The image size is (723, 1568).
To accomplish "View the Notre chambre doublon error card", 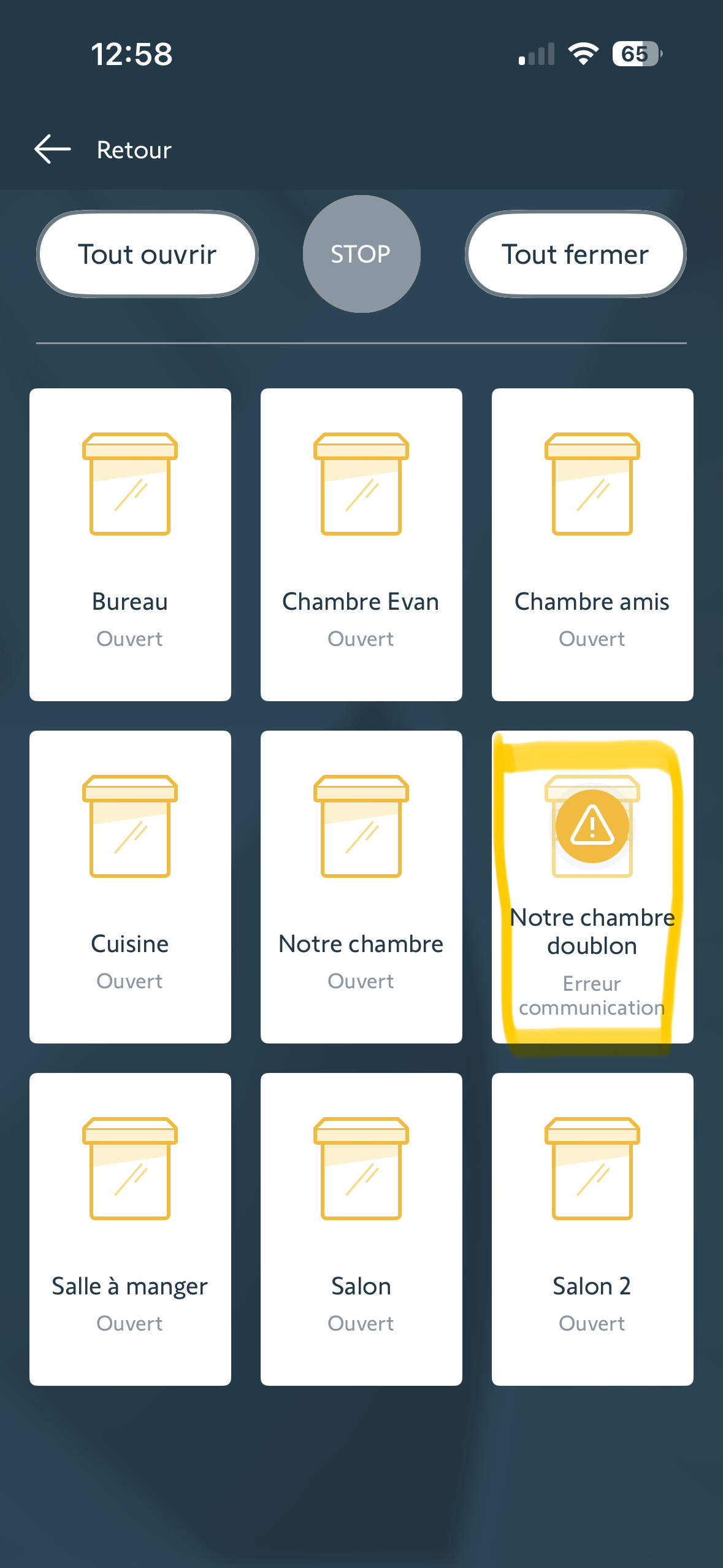I will coord(592,886).
